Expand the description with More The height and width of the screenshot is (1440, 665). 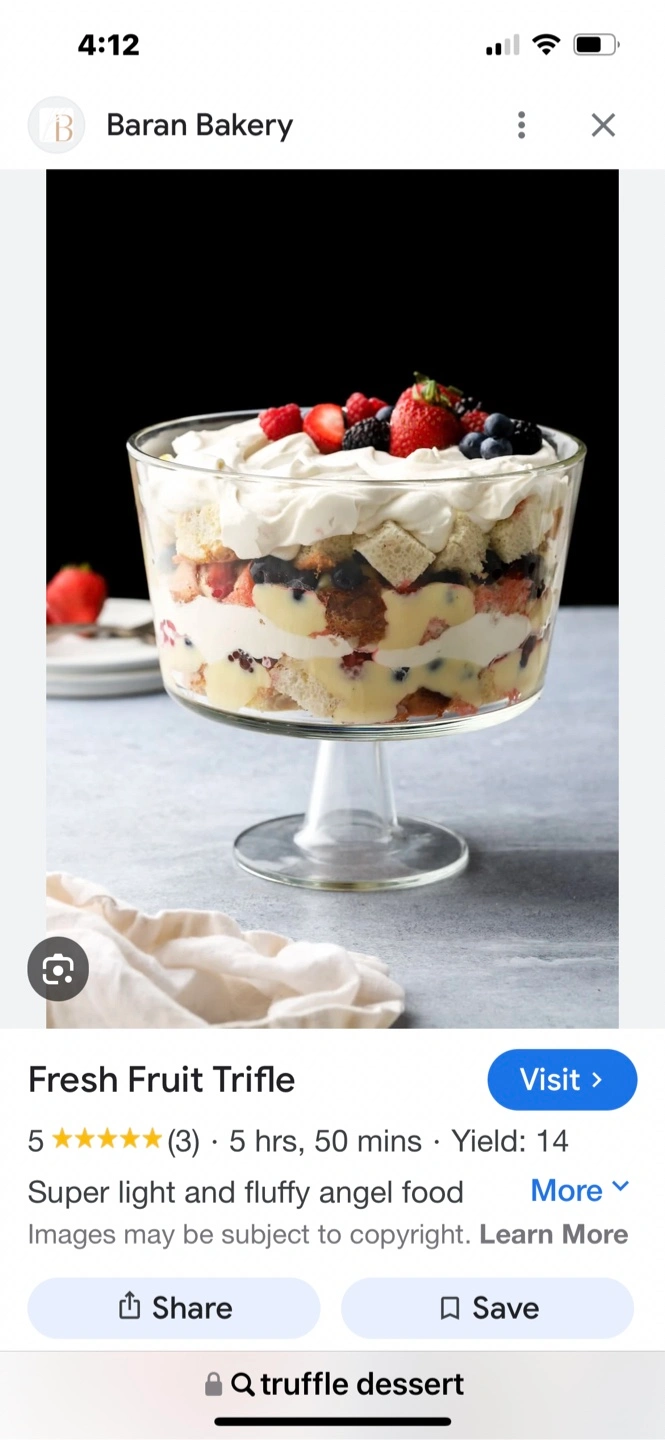pyautogui.click(x=579, y=1190)
